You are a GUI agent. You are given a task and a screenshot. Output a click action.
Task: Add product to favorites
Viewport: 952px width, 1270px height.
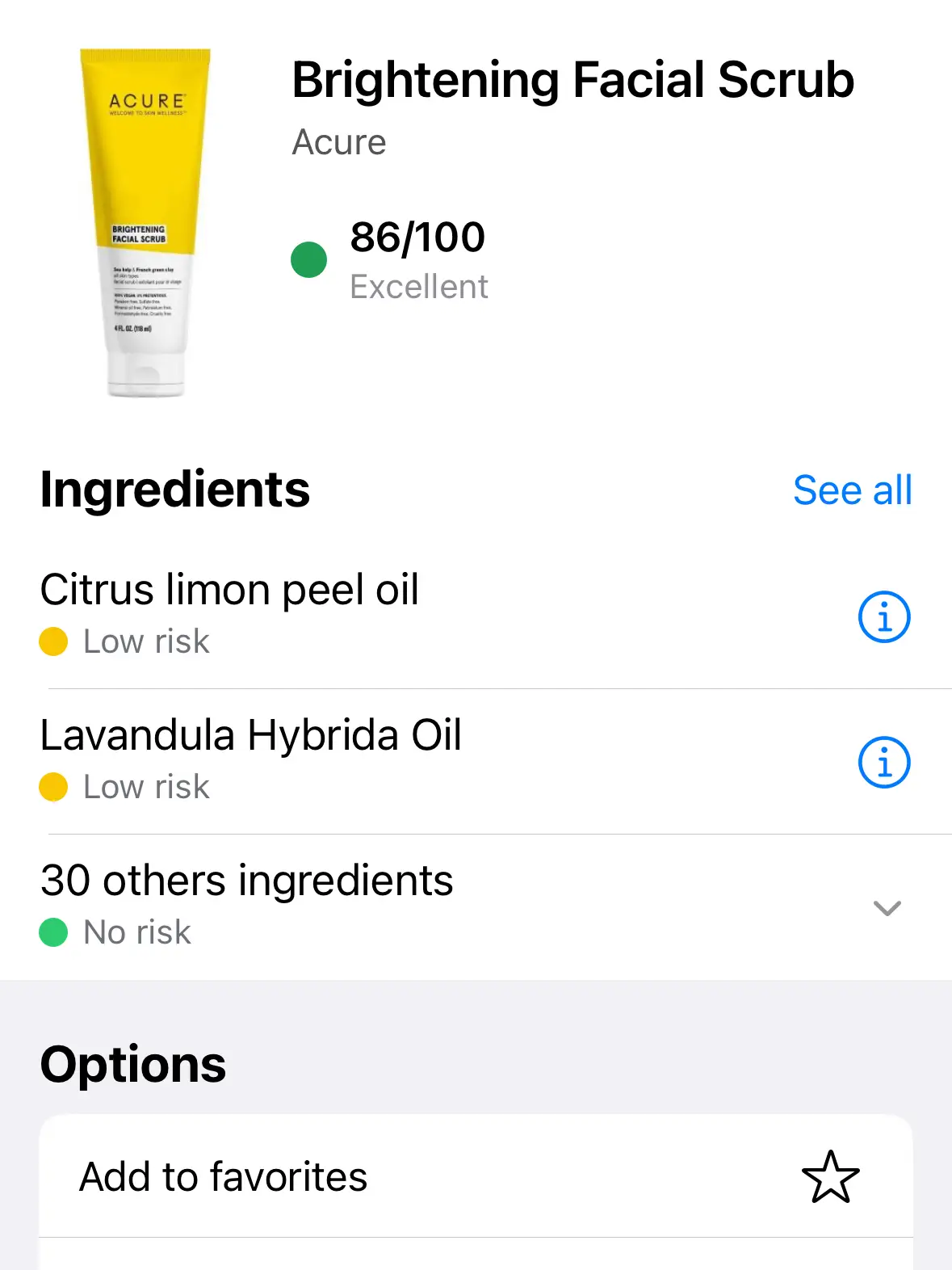coord(830,1176)
